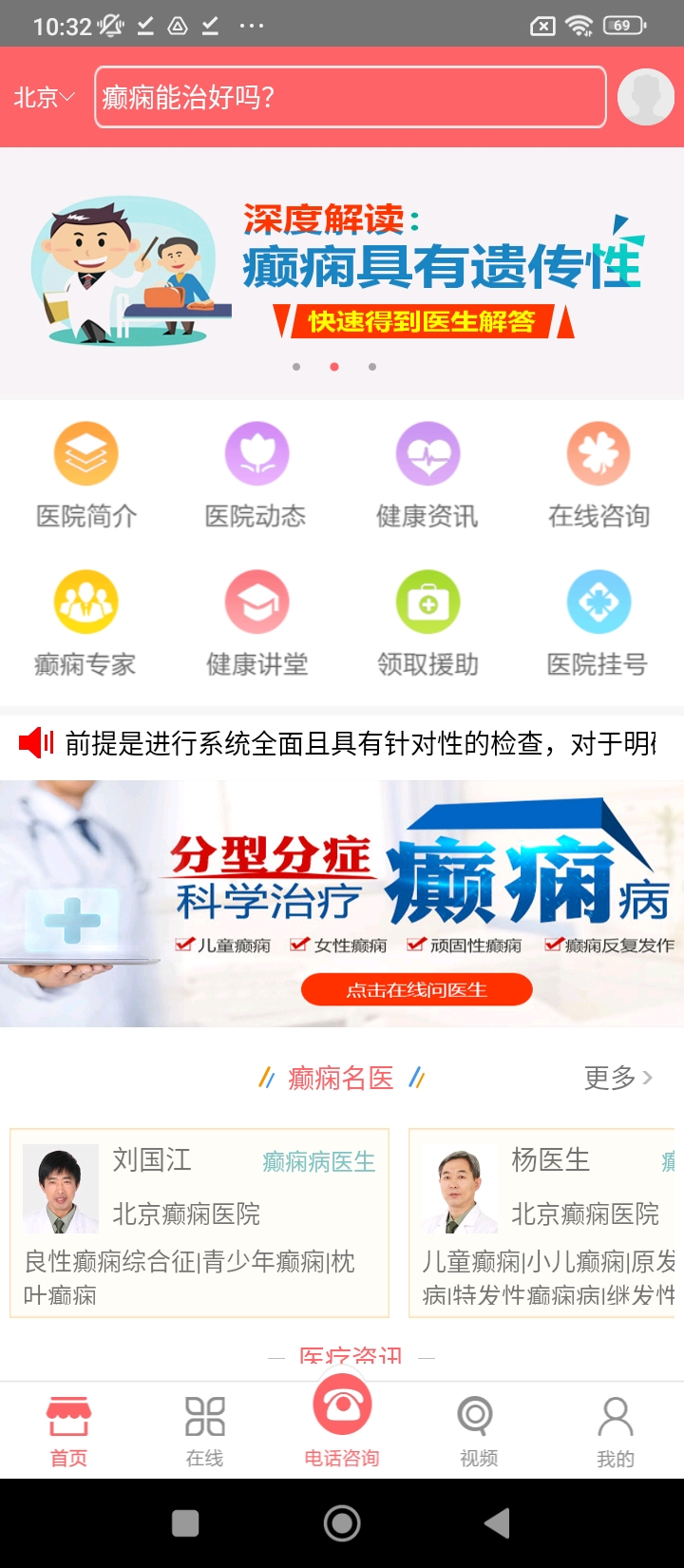This screenshot has width=684, height=1568.
Task: Tap the 癫痫能治好吗? search box
Action: pos(350,97)
